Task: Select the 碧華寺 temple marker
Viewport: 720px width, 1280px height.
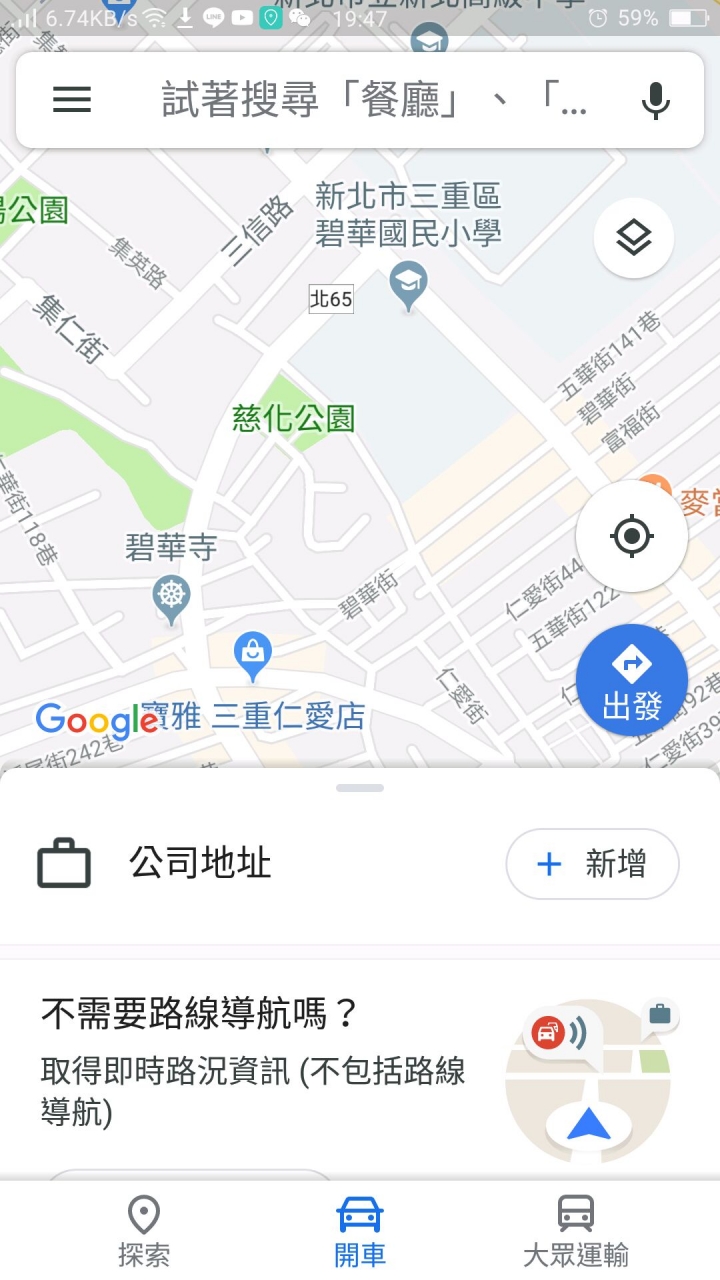Action: [172, 596]
